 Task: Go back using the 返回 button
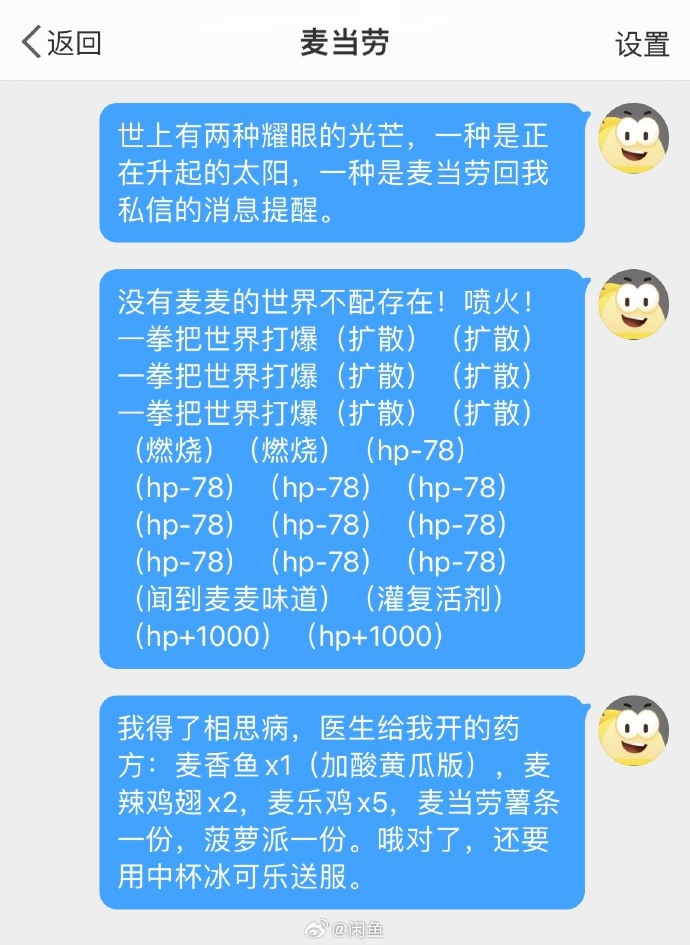pyautogui.click(x=62, y=43)
